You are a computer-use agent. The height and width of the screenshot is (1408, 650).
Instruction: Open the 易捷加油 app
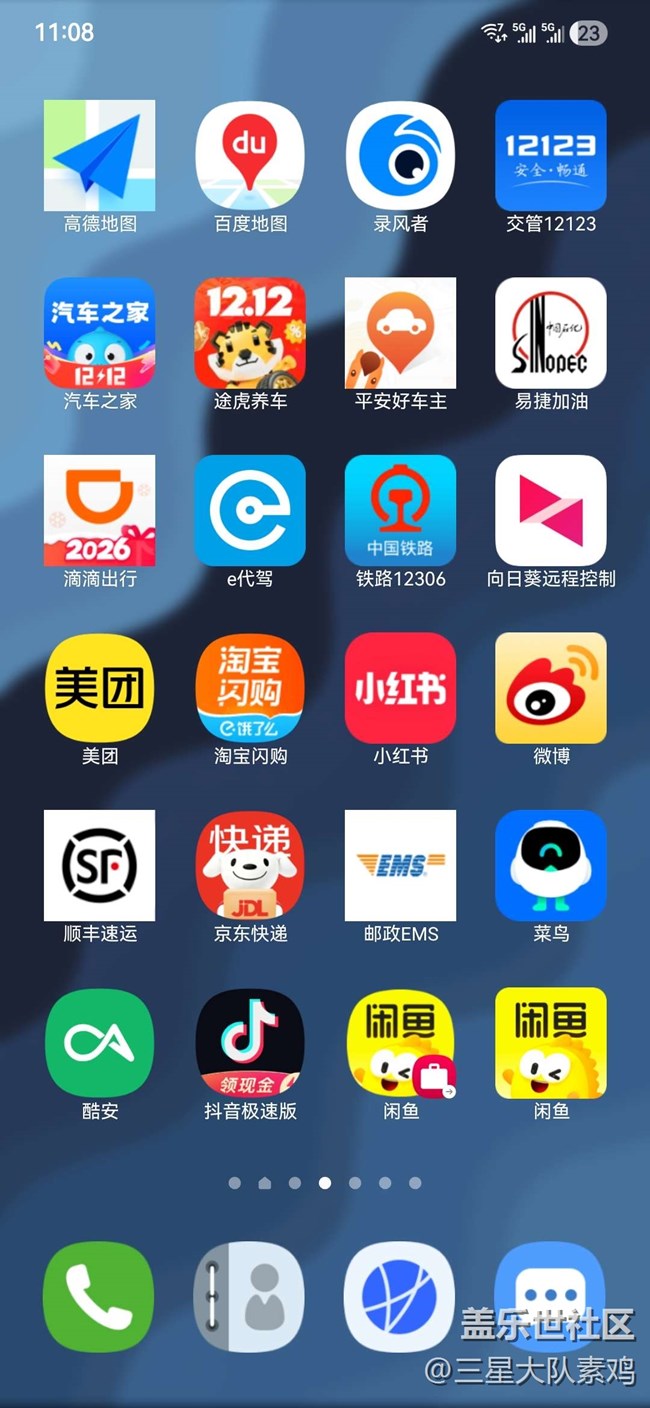pyautogui.click(x=551, y=333)
